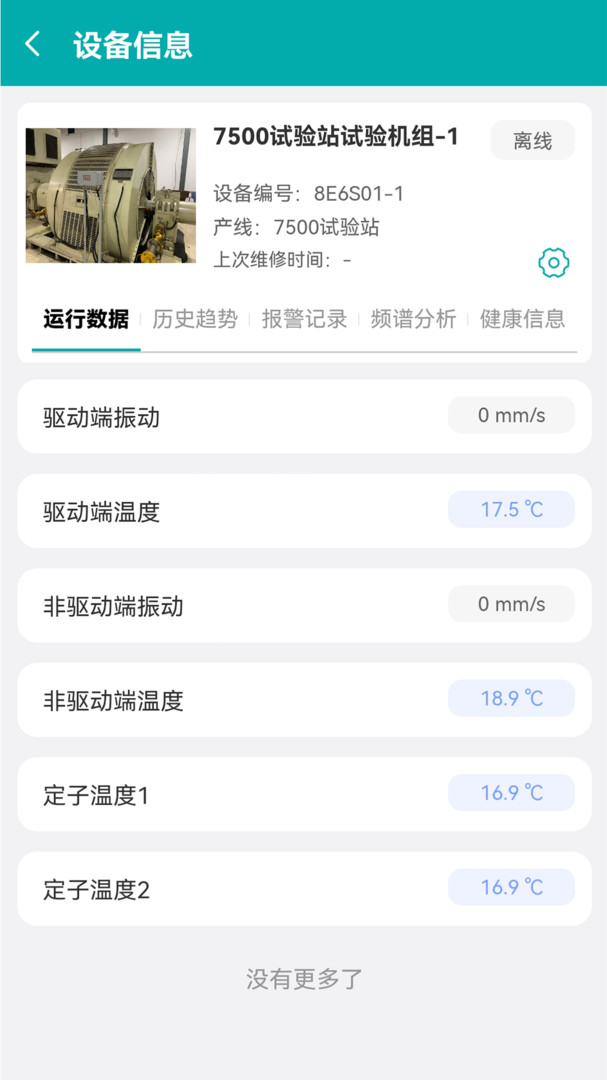
Task: Switch to the 健康信息 tab
Action: click(522, 319)
